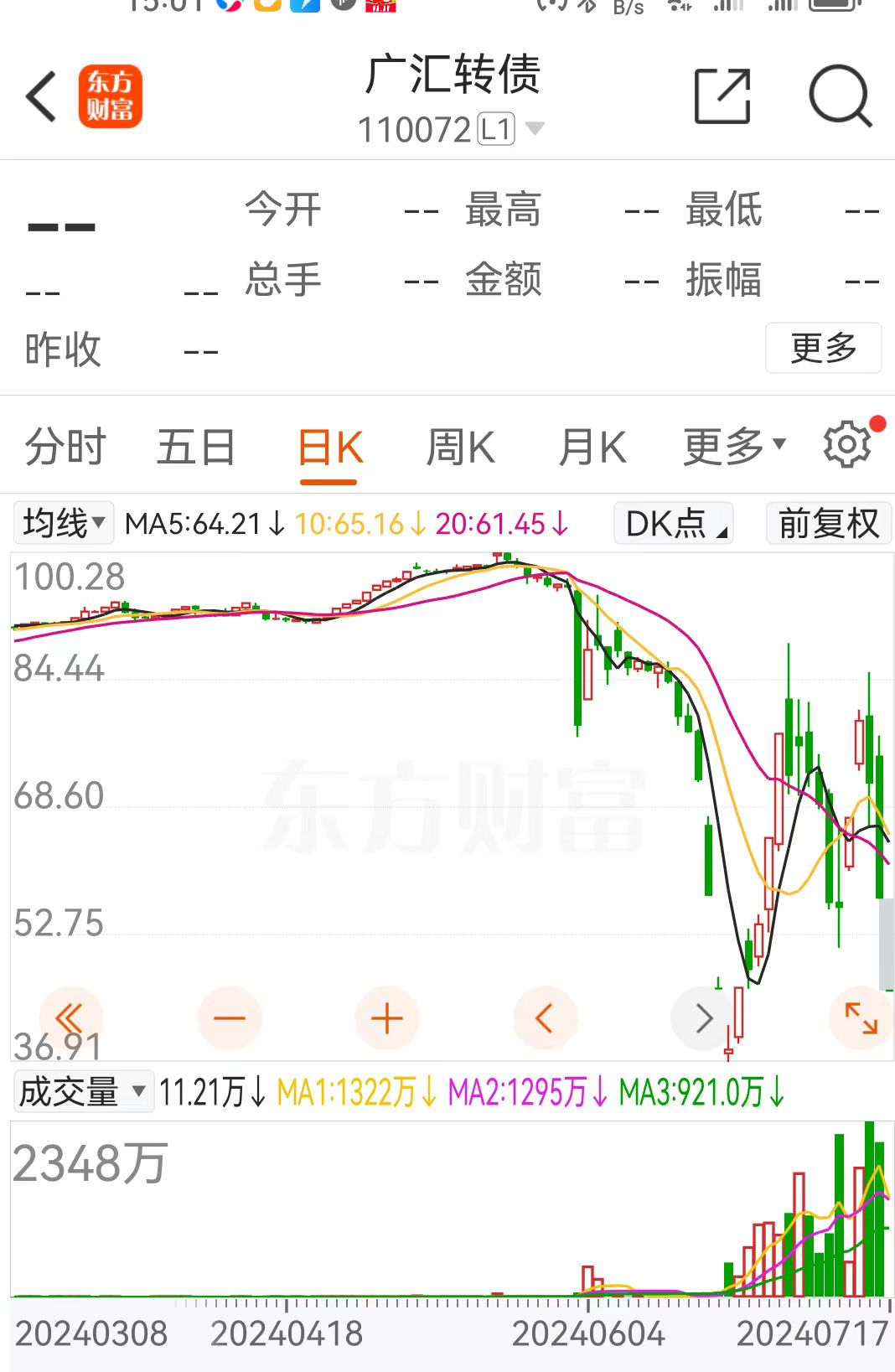Switch to the 分时 tab
This screenshot has width=895, height=1372.
[65, 447]
